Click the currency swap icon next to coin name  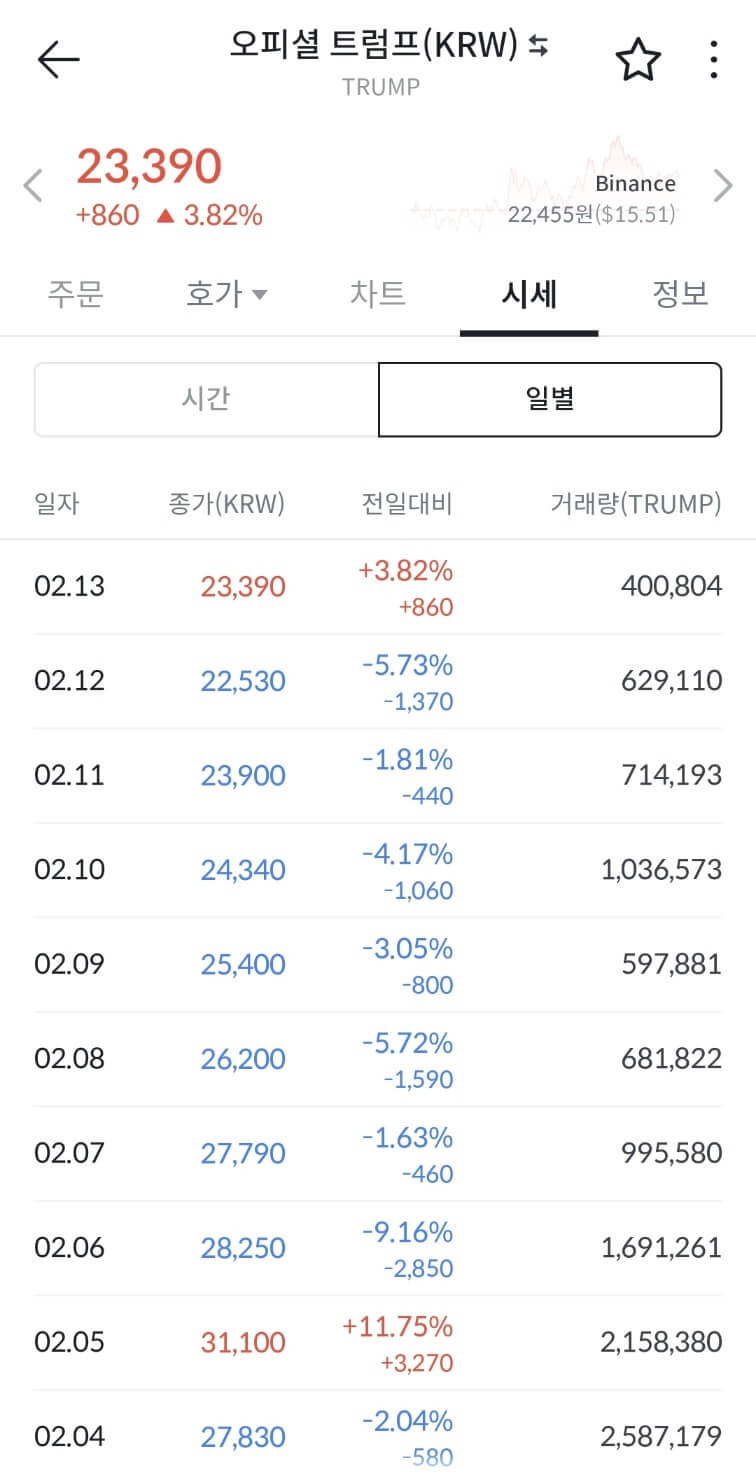point(537,47)
